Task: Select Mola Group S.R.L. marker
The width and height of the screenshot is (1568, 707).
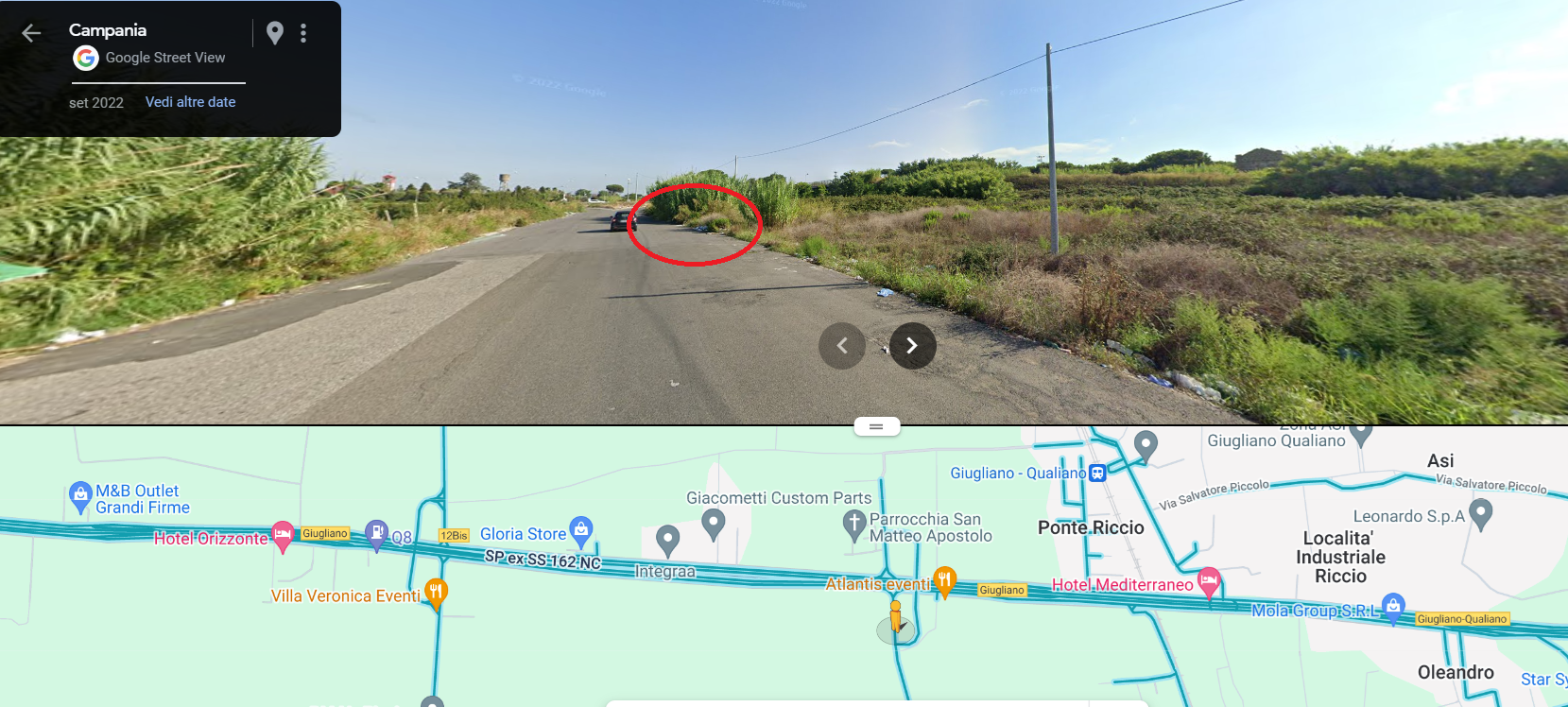Action: [x=1393, y=606]
